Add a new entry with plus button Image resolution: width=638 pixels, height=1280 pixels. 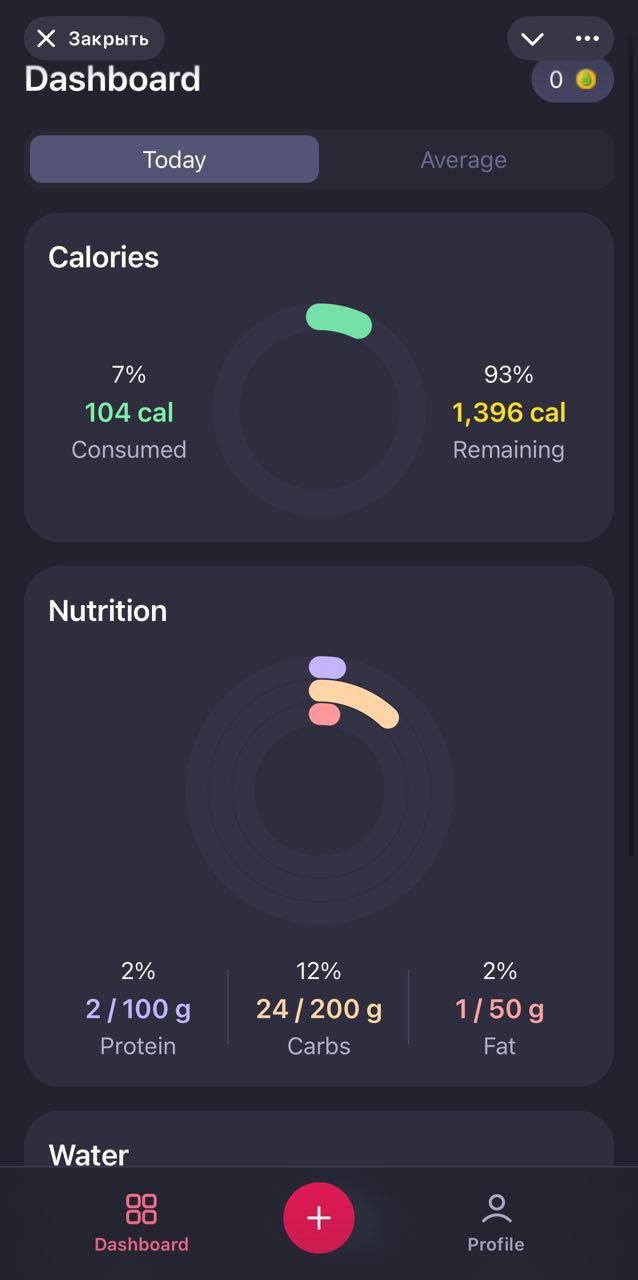tap(319, 1218)
